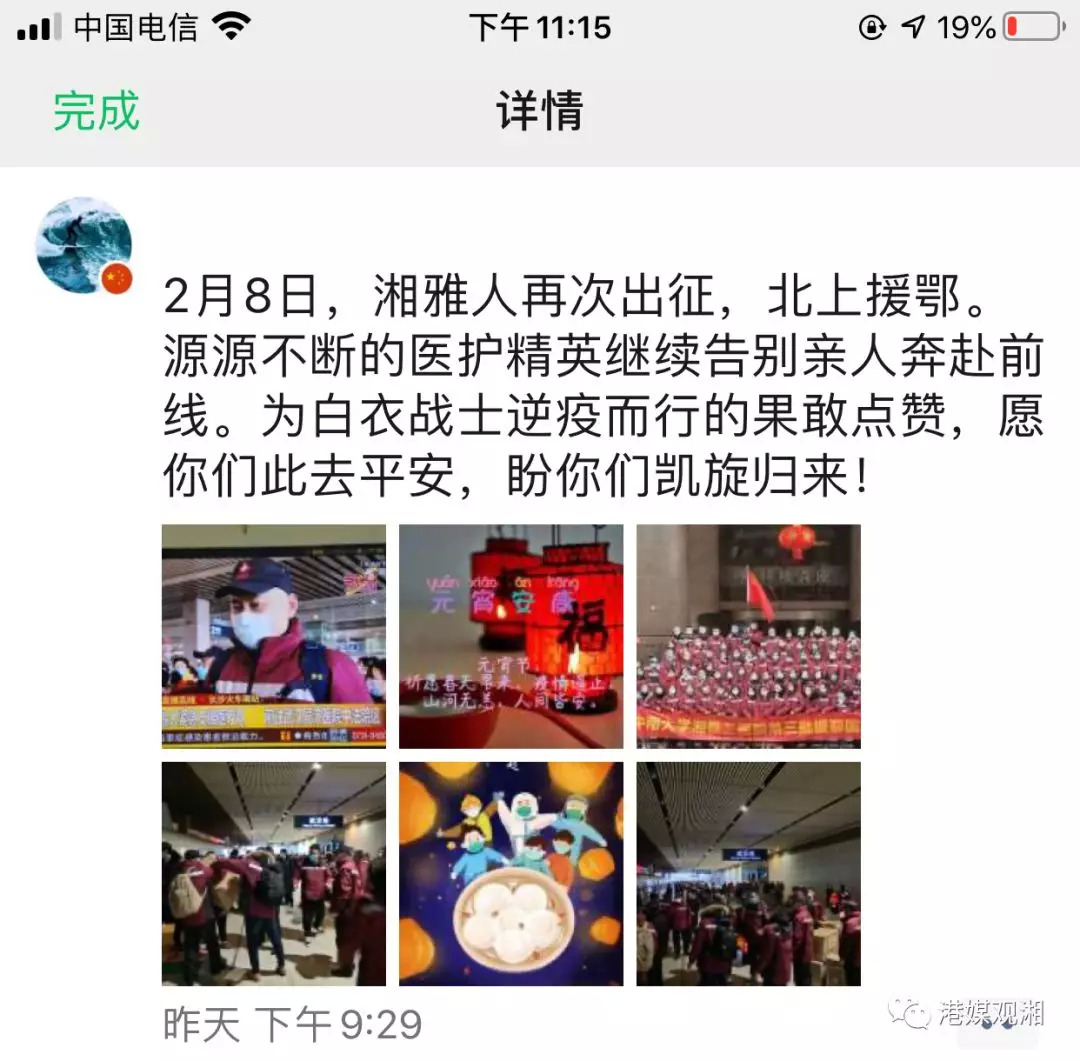Image resolution: width=1080 pixels, height=1061 pixels.
Task: Open the photo of the masked man in a cap
Action: click(274, 636)
